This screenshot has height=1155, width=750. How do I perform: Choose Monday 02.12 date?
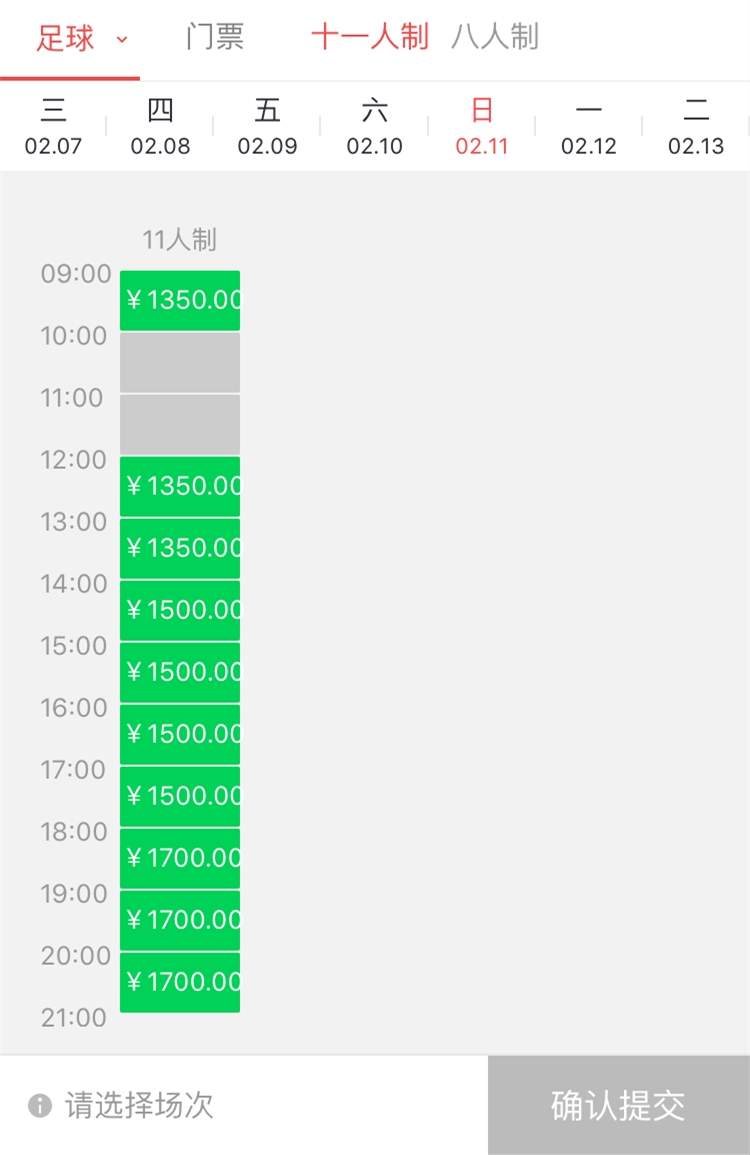[588, 126]
